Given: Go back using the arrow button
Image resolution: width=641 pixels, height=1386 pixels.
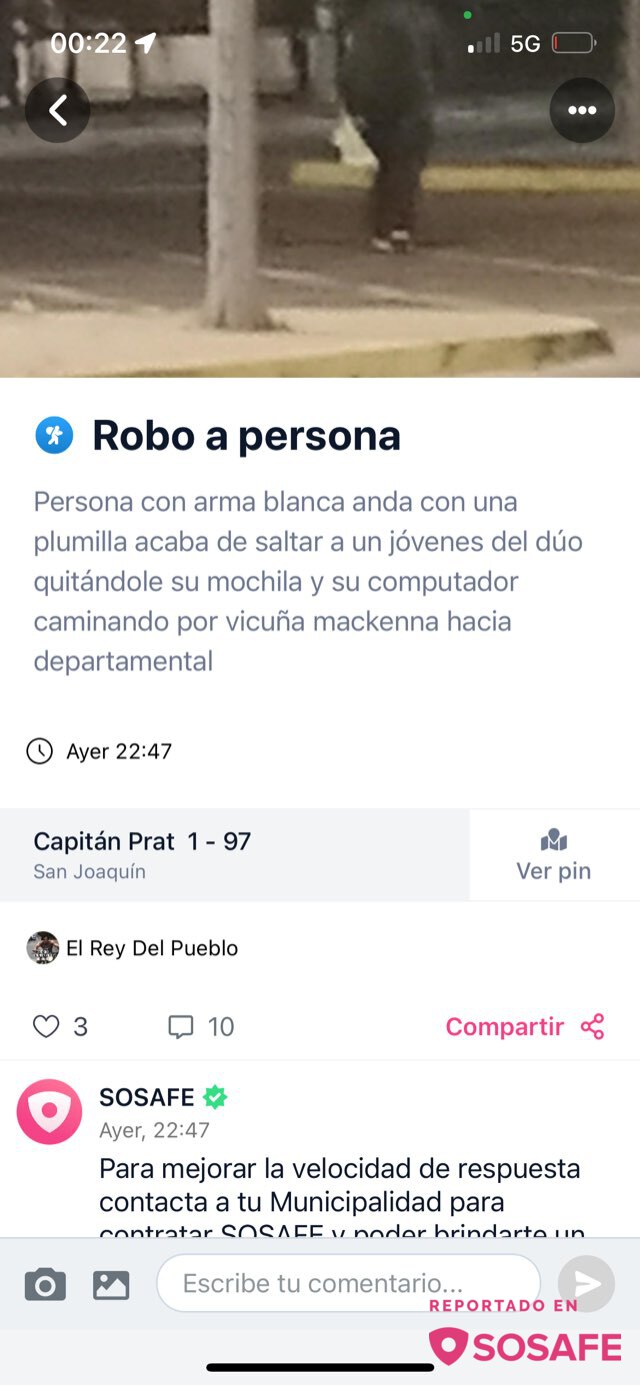Looking at the screenshot, I should tap(58, 110).
